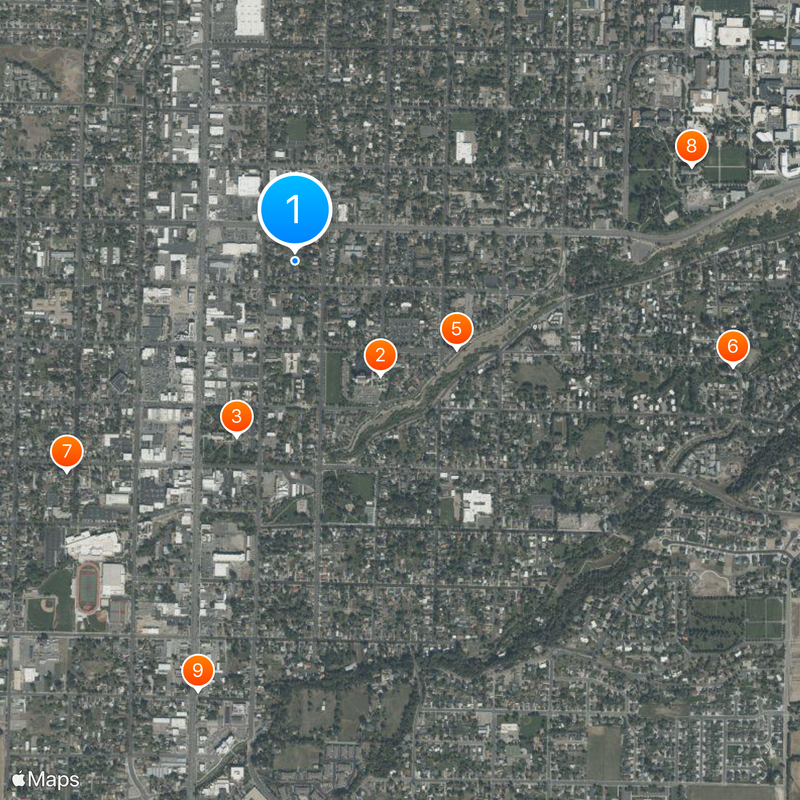Choose map marker number 5
The height and width of the screenshot is (800, 800).
[456, 329]
